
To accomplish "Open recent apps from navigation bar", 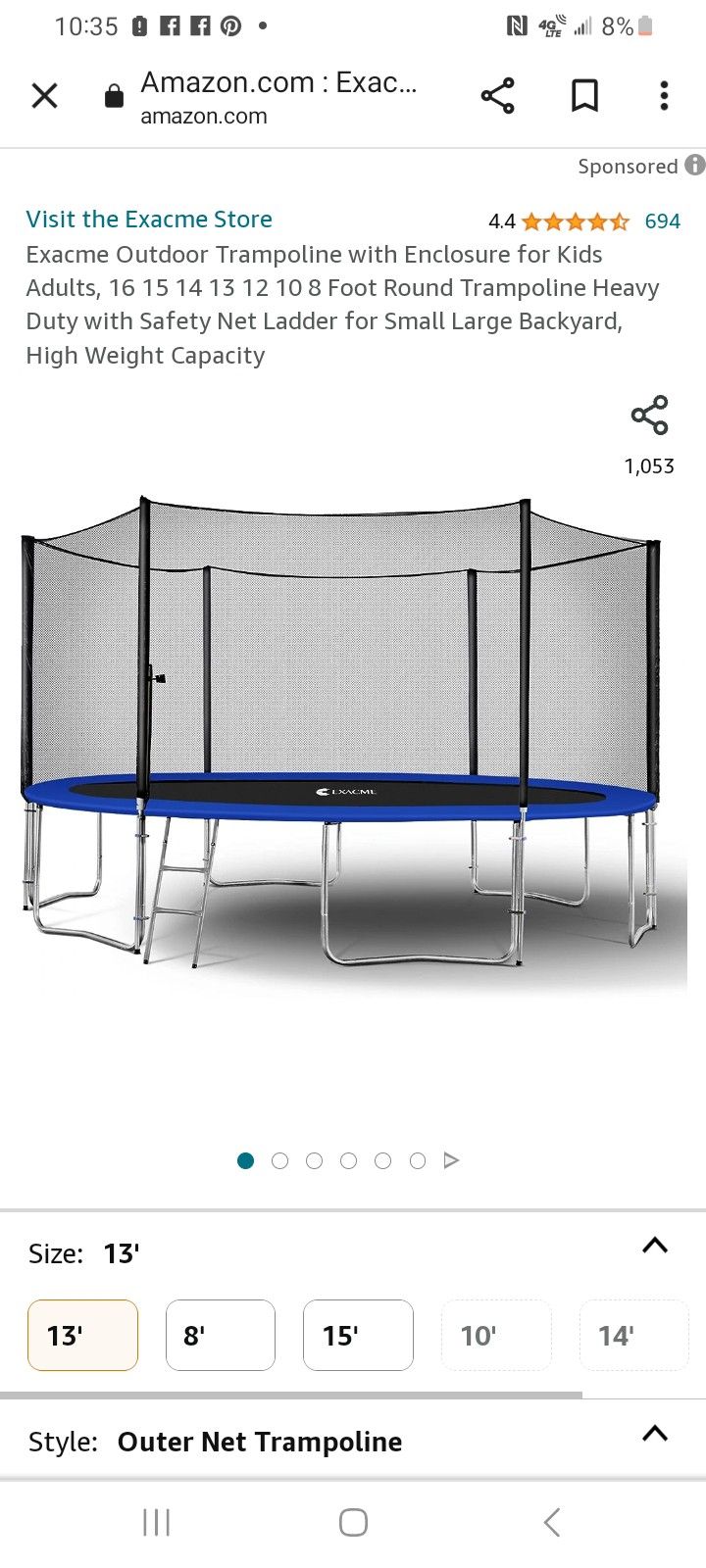I will [x=157, y=1522].
